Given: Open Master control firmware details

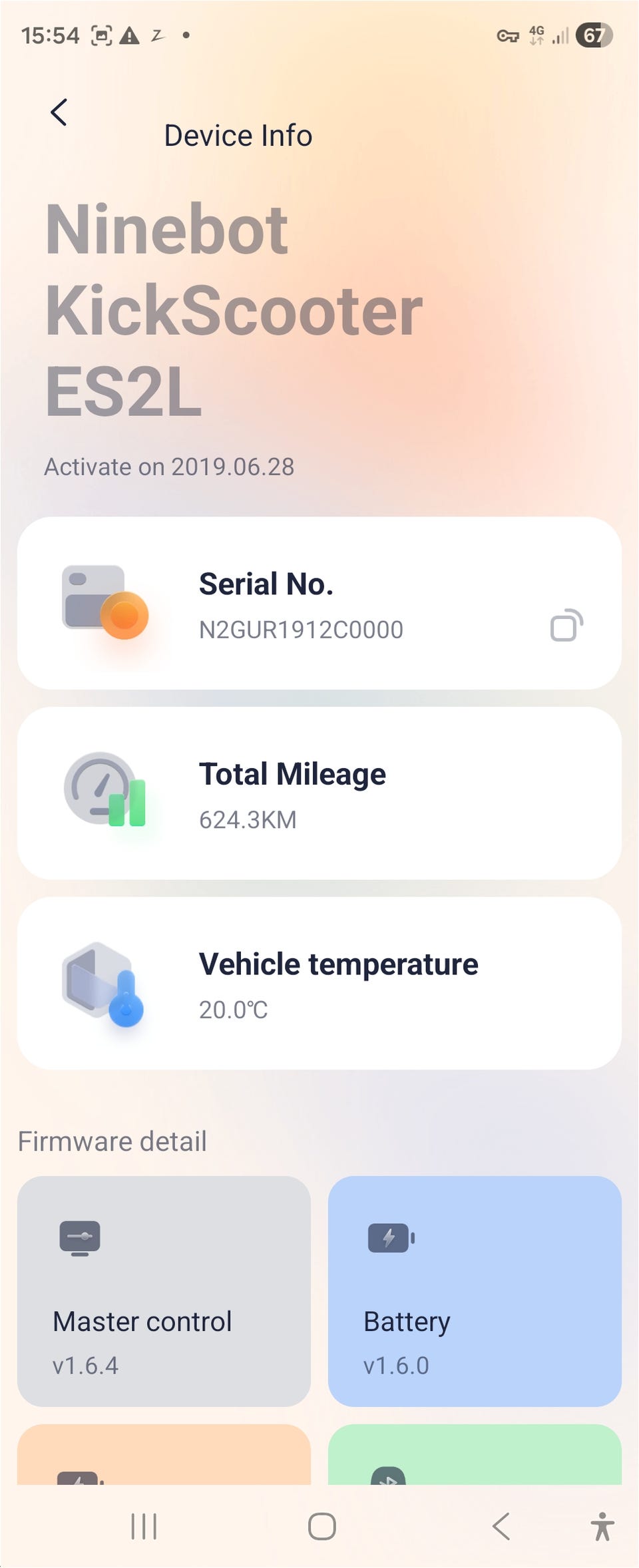Looking at the screenshot, I should tap(164, 1290).
